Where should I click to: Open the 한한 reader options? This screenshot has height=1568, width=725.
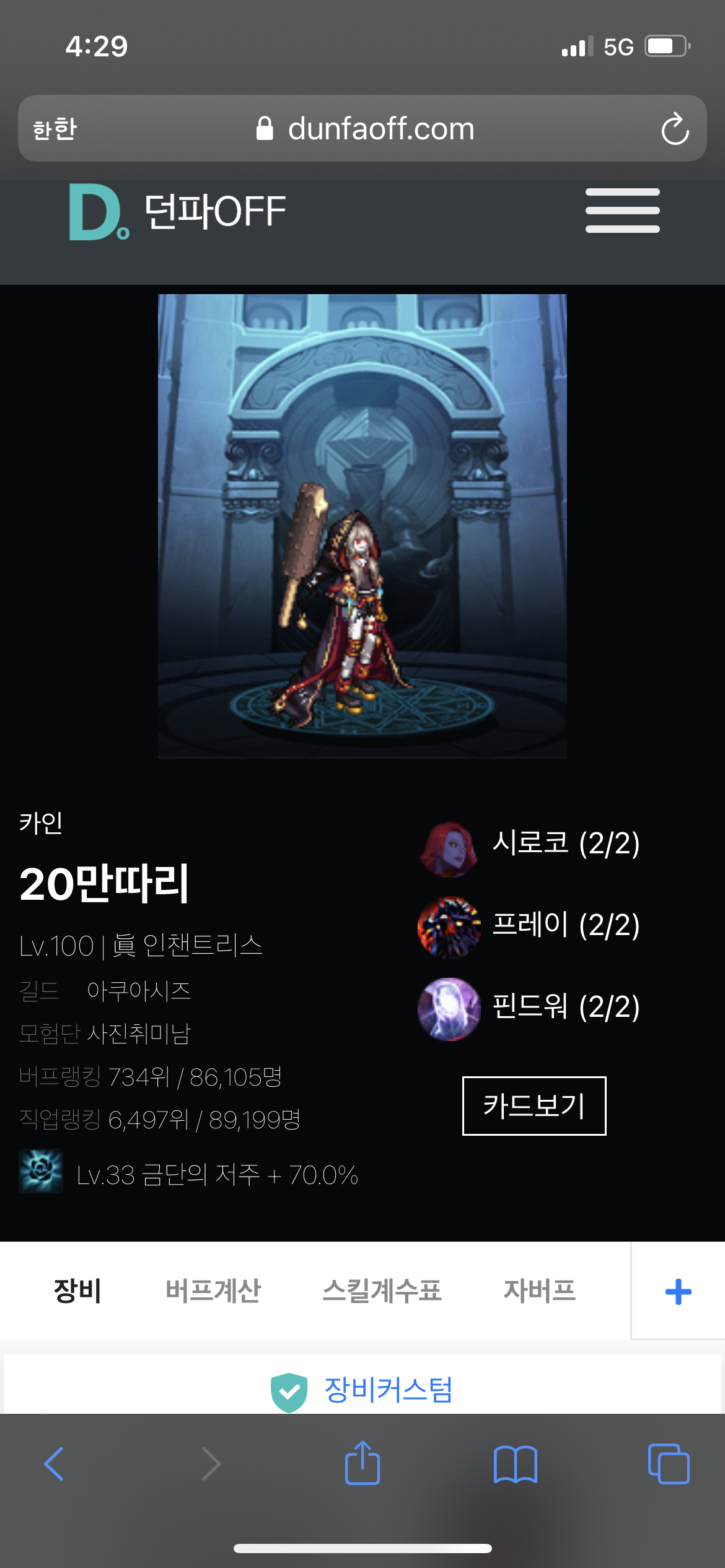(x=55, y=129)
